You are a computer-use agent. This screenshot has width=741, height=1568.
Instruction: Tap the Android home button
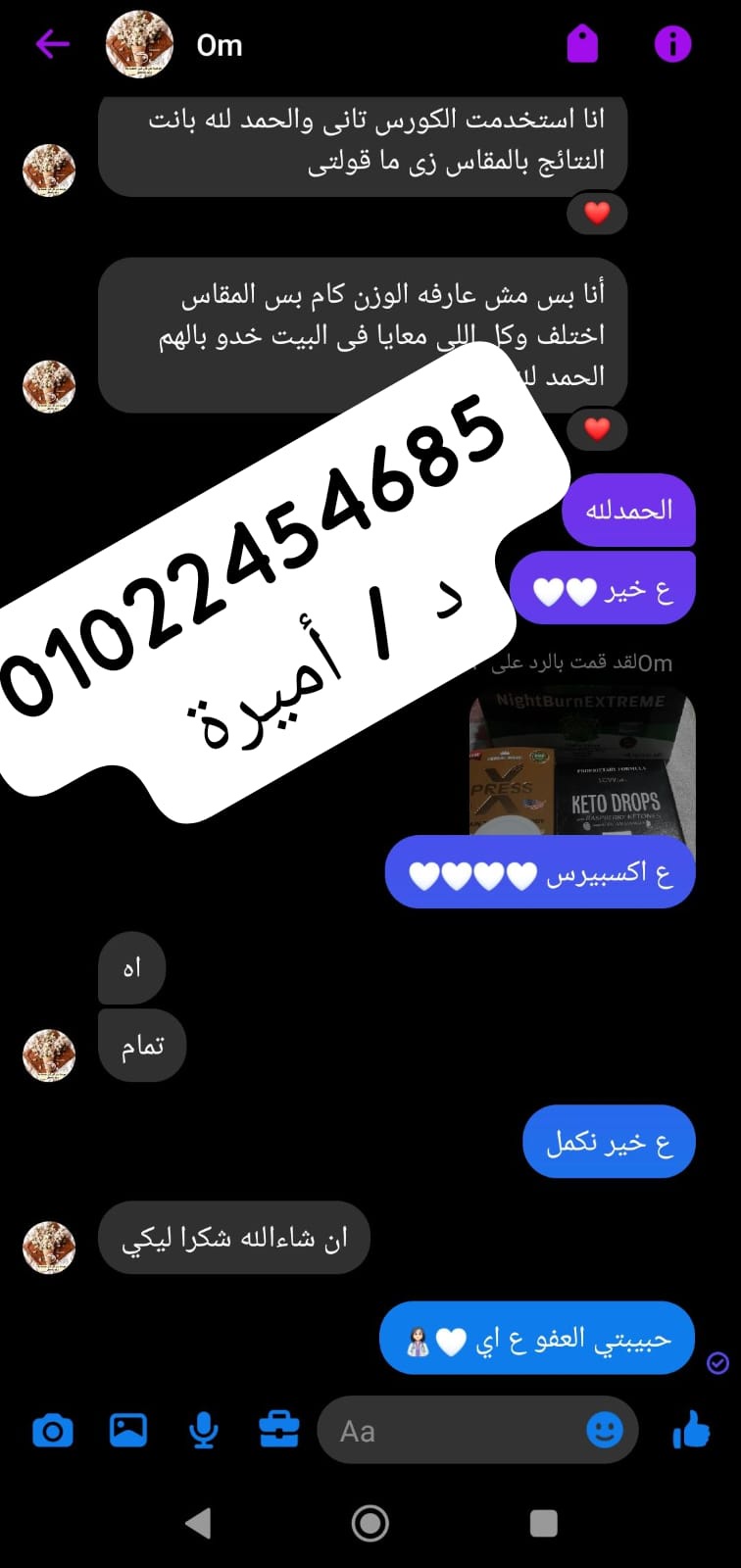coord(370,1523)
